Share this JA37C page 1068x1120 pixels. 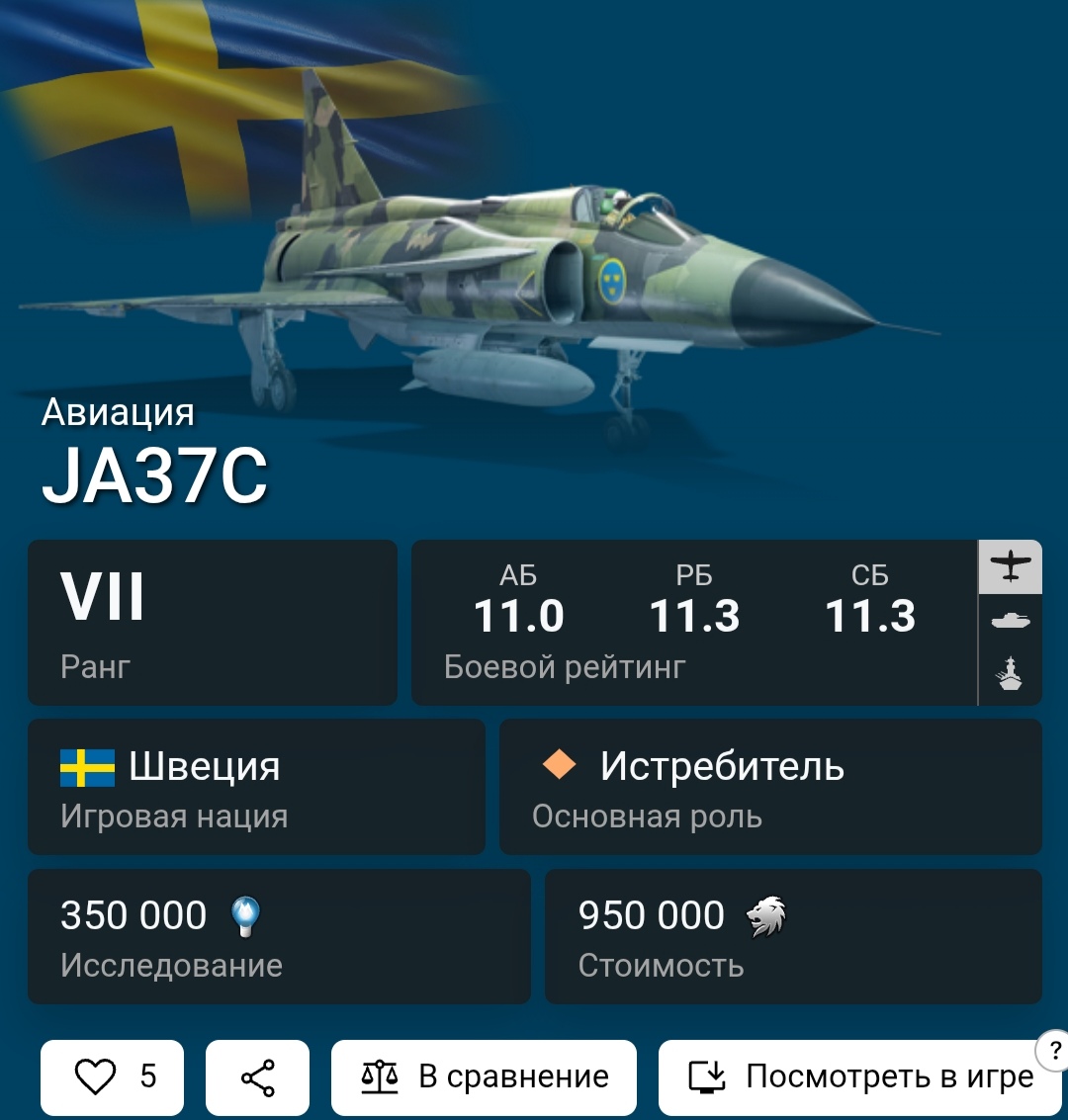click(257, 1077)
